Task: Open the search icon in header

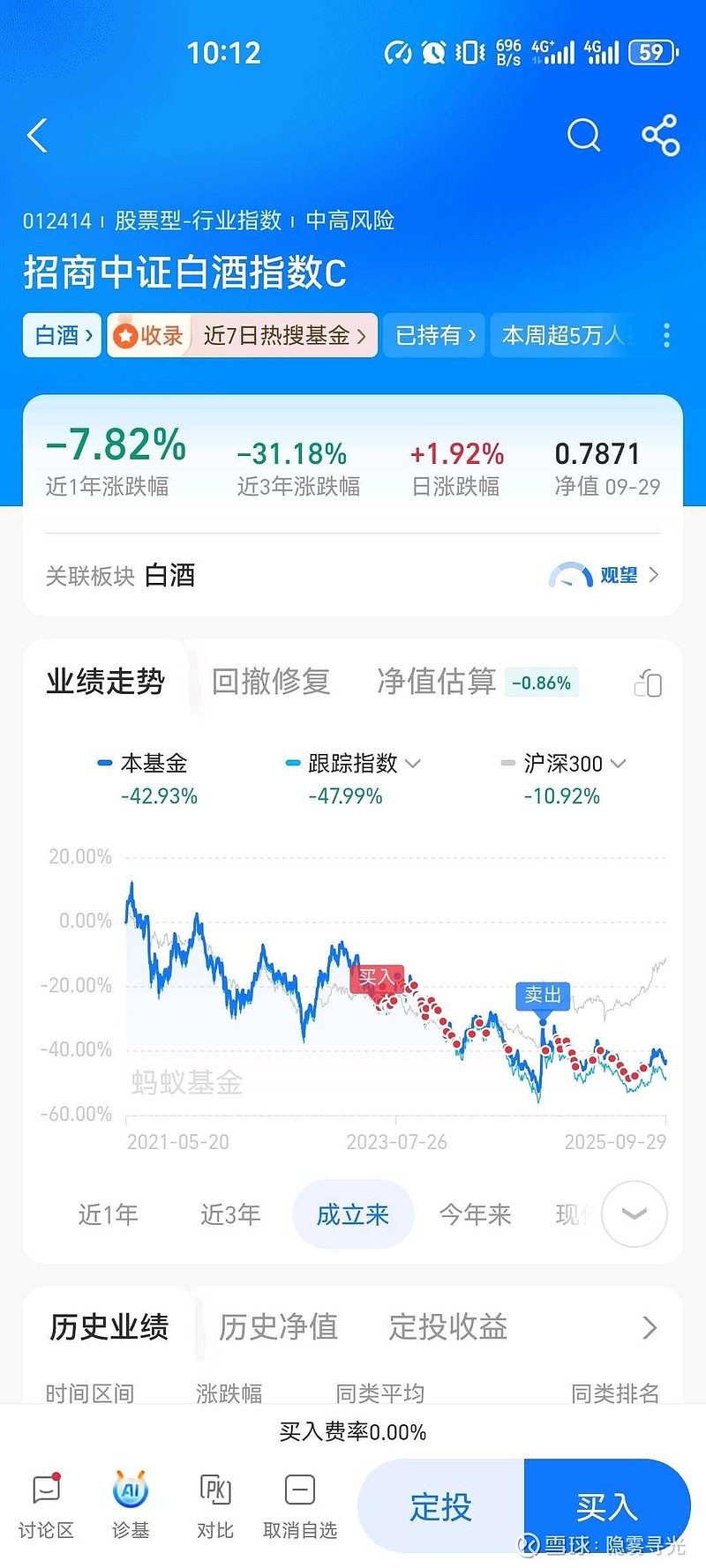Action: click(x=583, y=136)
